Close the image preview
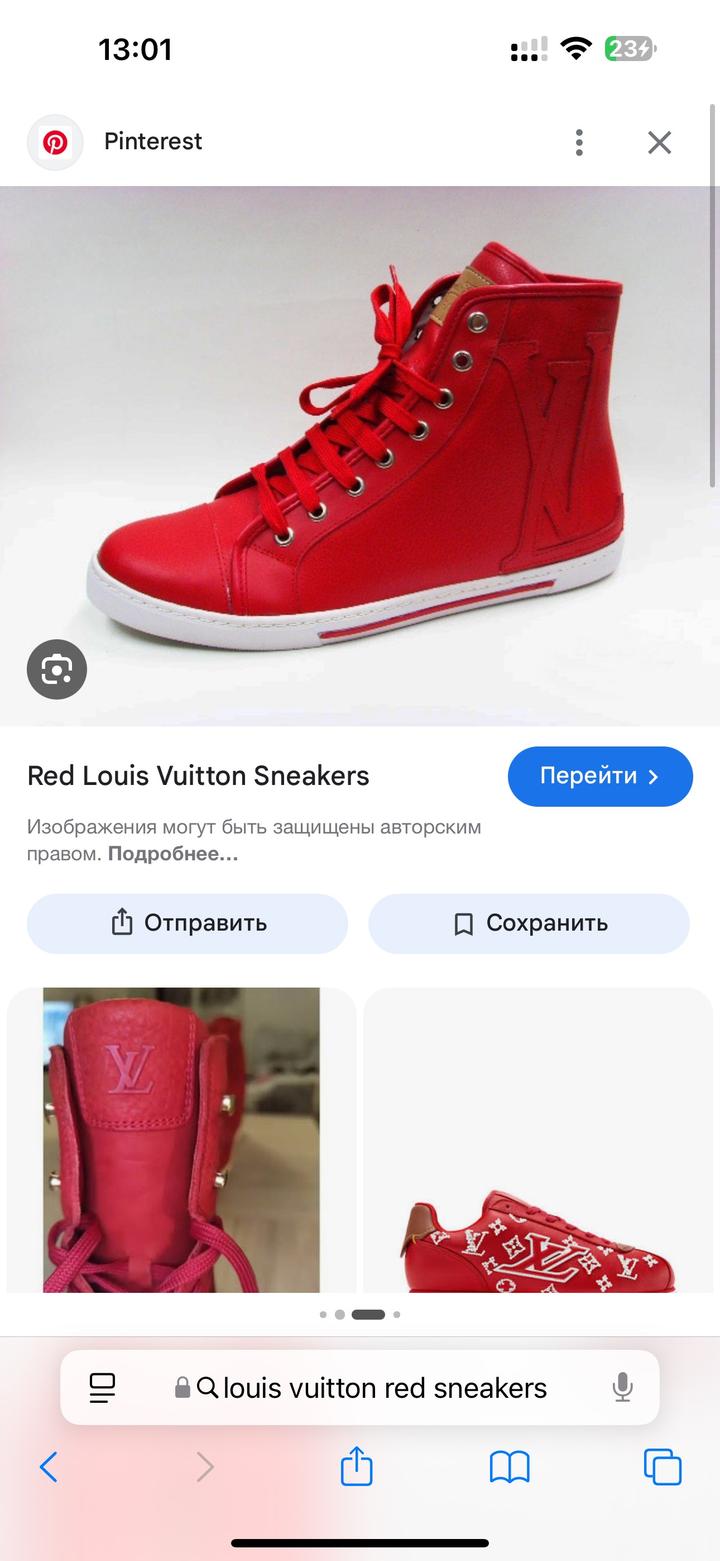The image size is (720, 1561). 659,142
